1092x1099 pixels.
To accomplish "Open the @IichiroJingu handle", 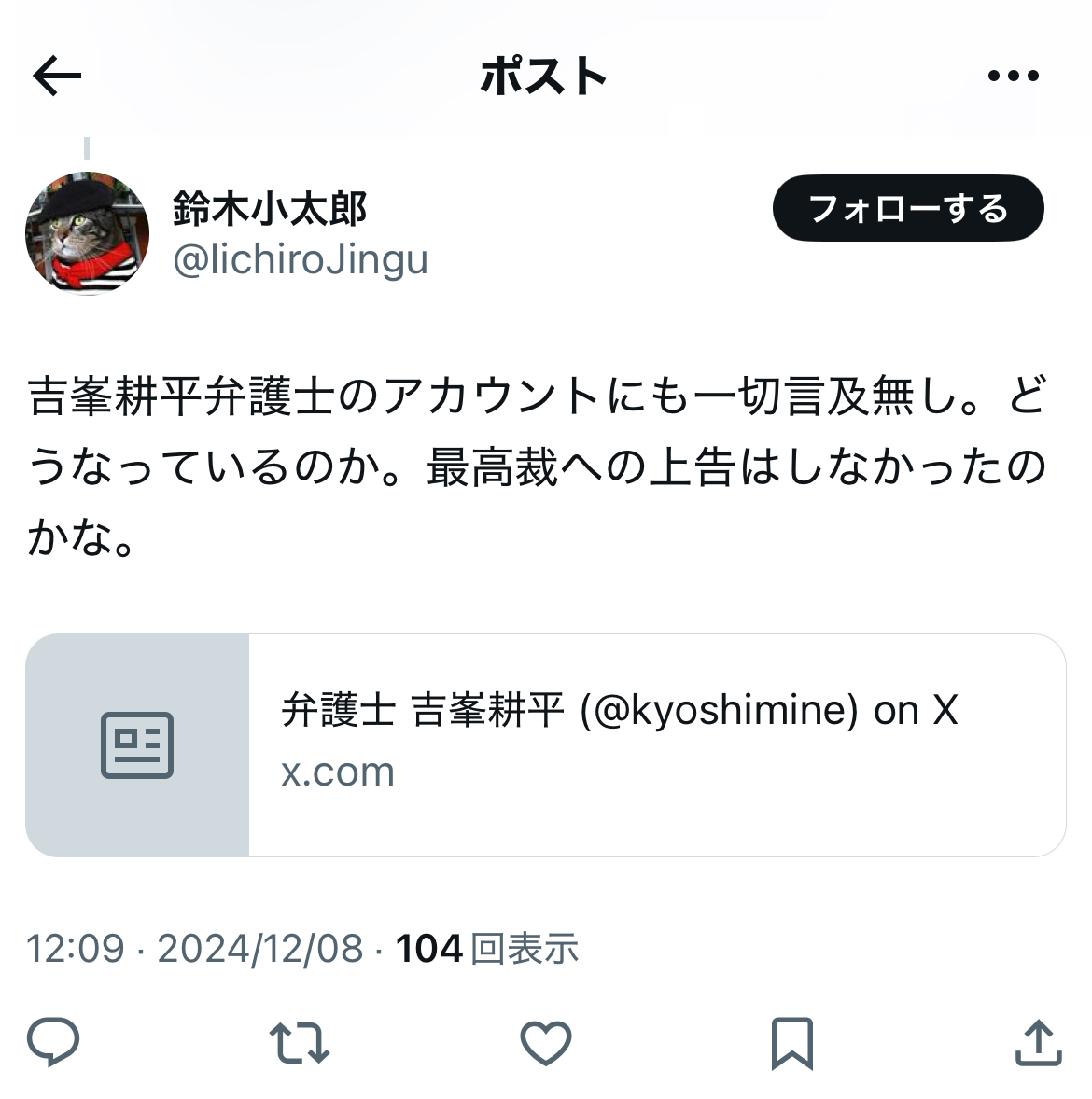I will tap(301, 259).
